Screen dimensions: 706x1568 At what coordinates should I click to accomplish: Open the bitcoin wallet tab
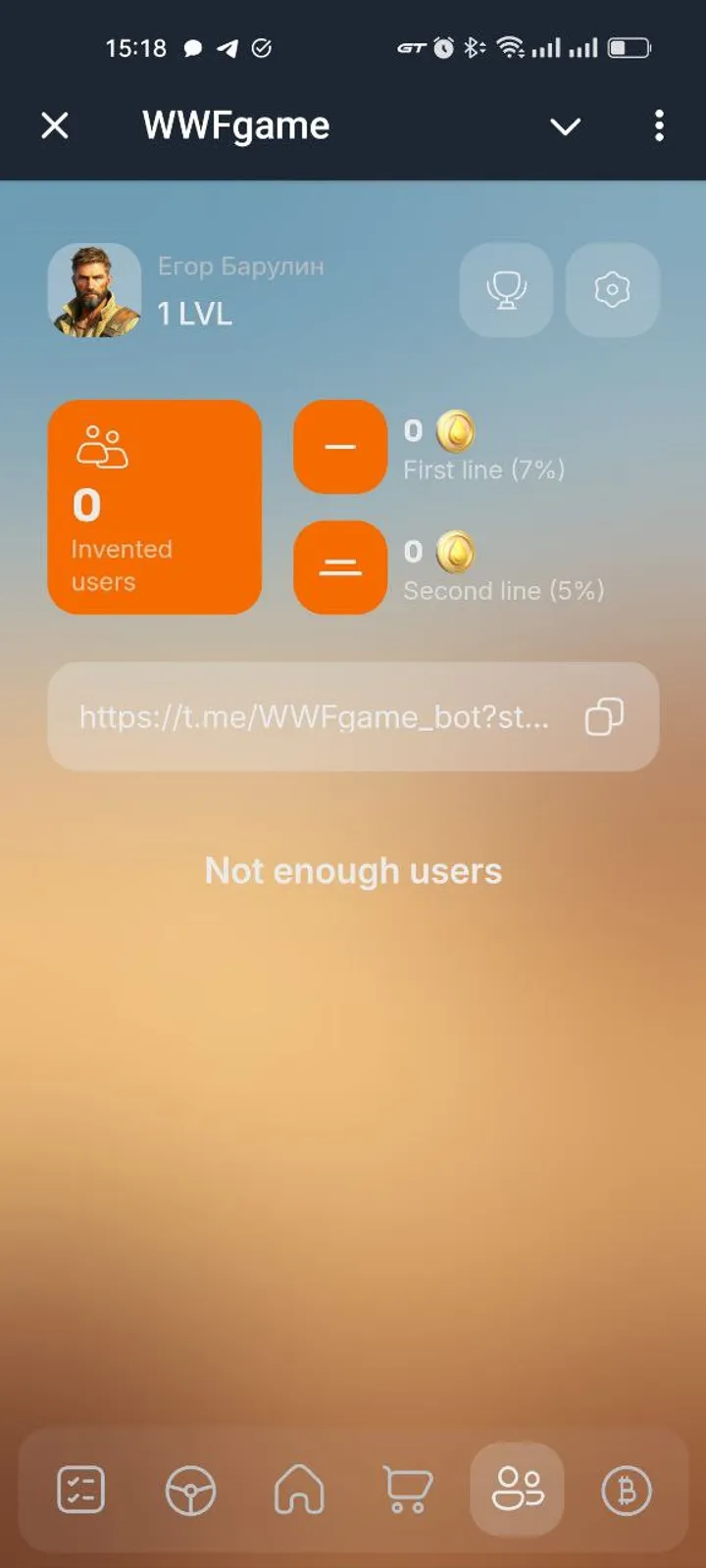point(626,1491)
